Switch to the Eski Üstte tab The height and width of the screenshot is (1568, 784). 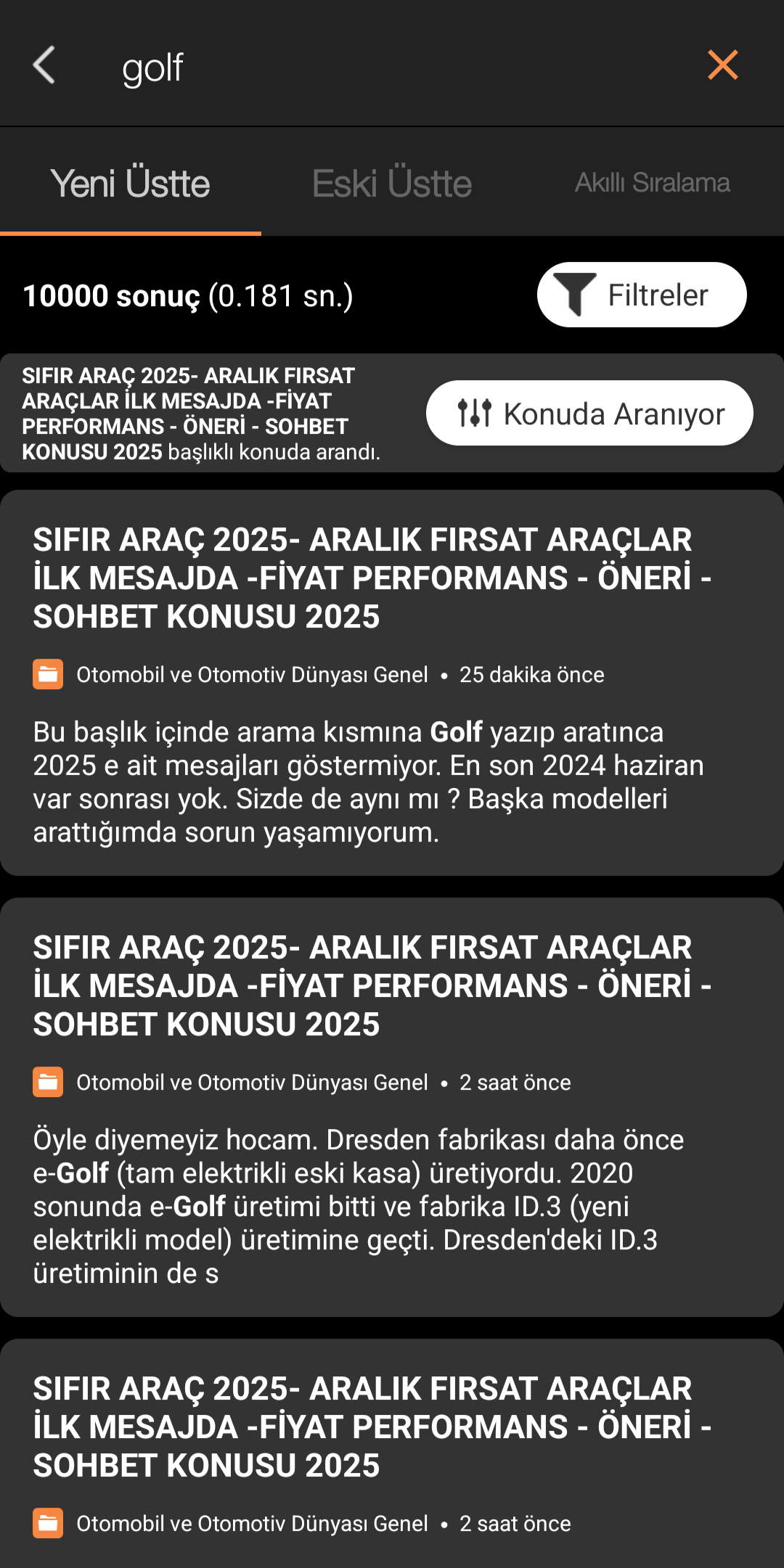click(392, 183)
